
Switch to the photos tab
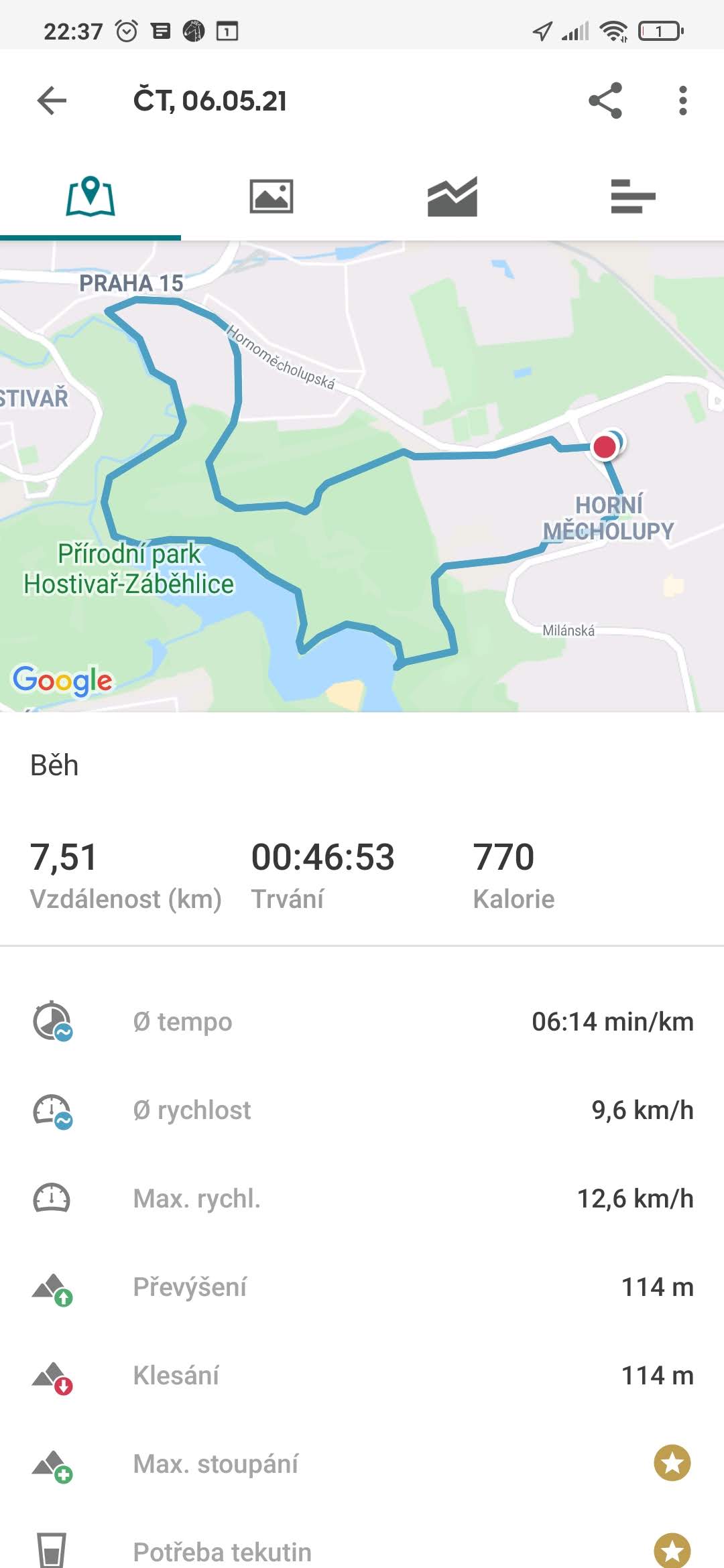point(271,197)
